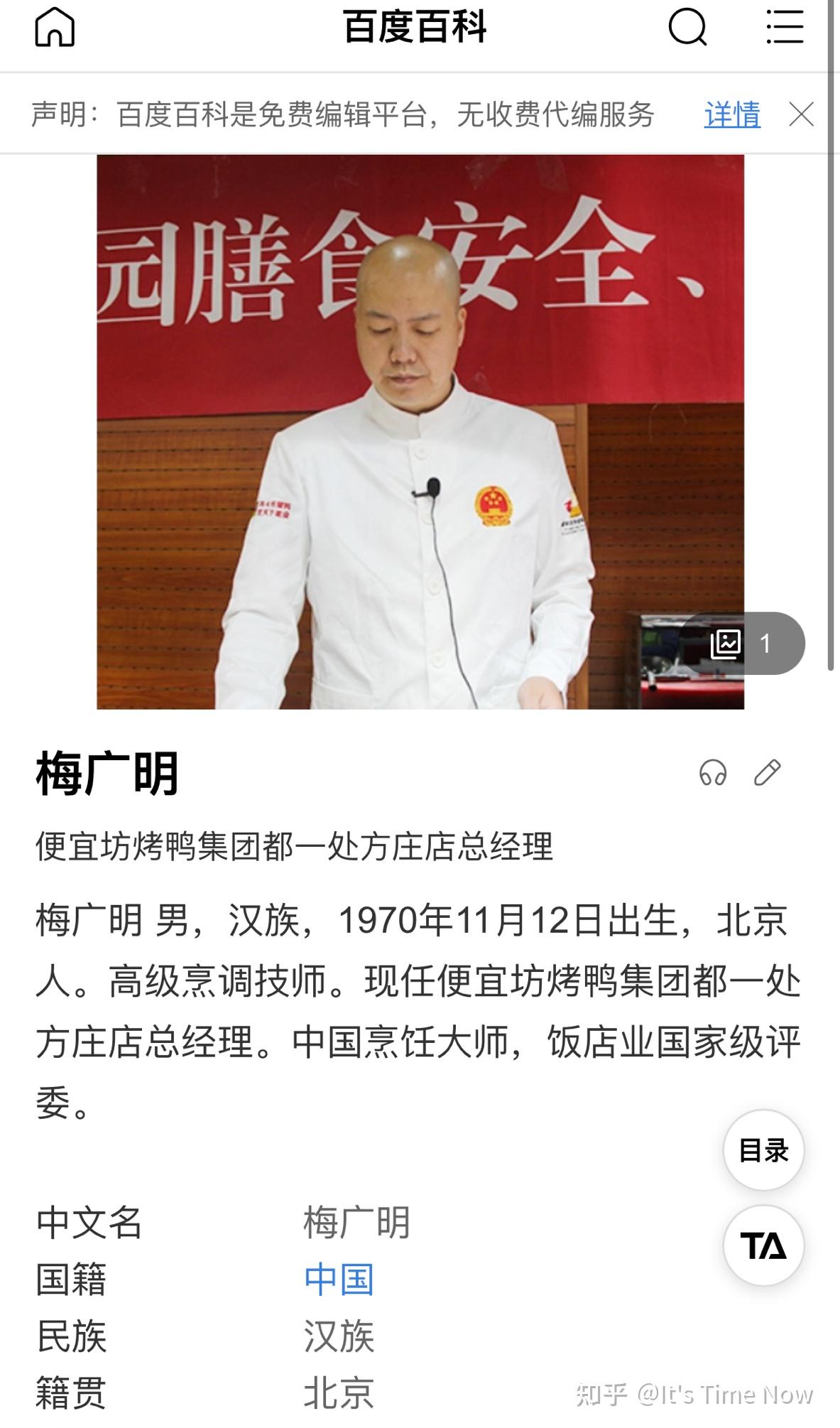Go to Baidu Baike home
This screenshot has height=1428, width=840.
[x=55, y=28]
